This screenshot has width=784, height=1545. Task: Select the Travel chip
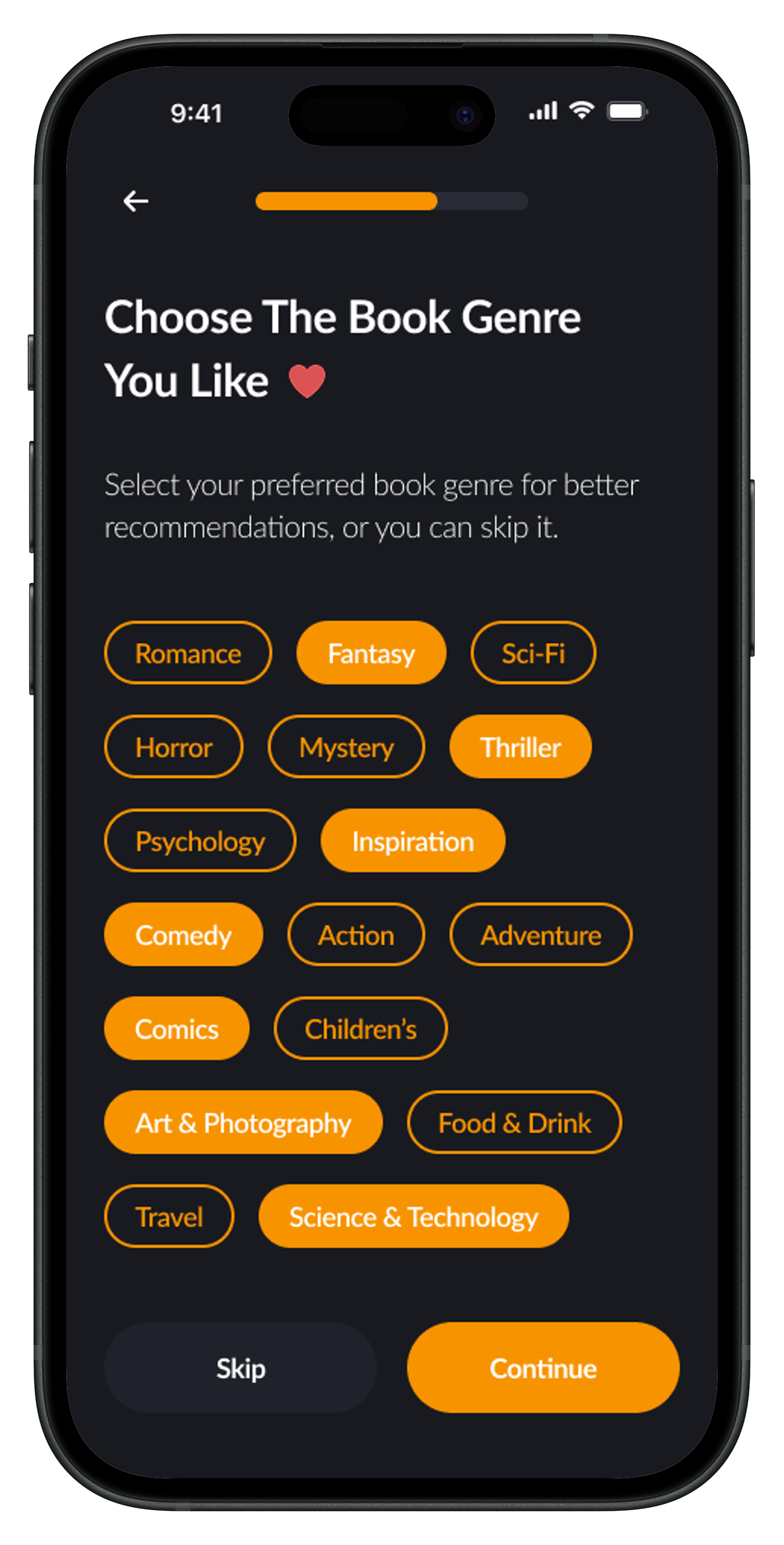tap(169, 1216)
